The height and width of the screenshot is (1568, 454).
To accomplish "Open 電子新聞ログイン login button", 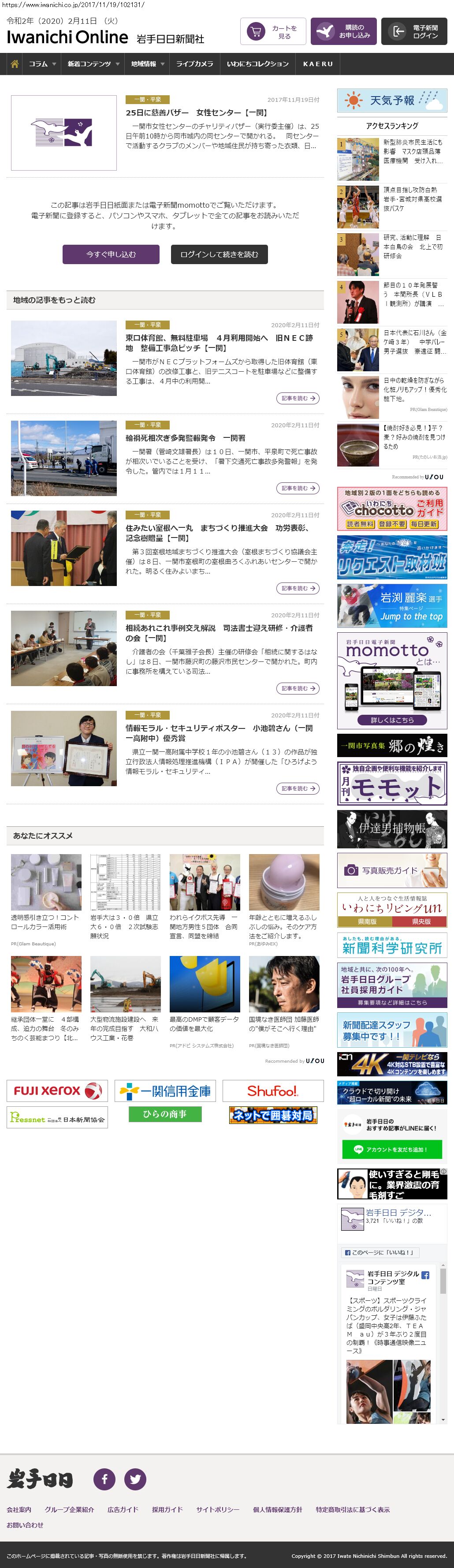I will click(414, 32).
